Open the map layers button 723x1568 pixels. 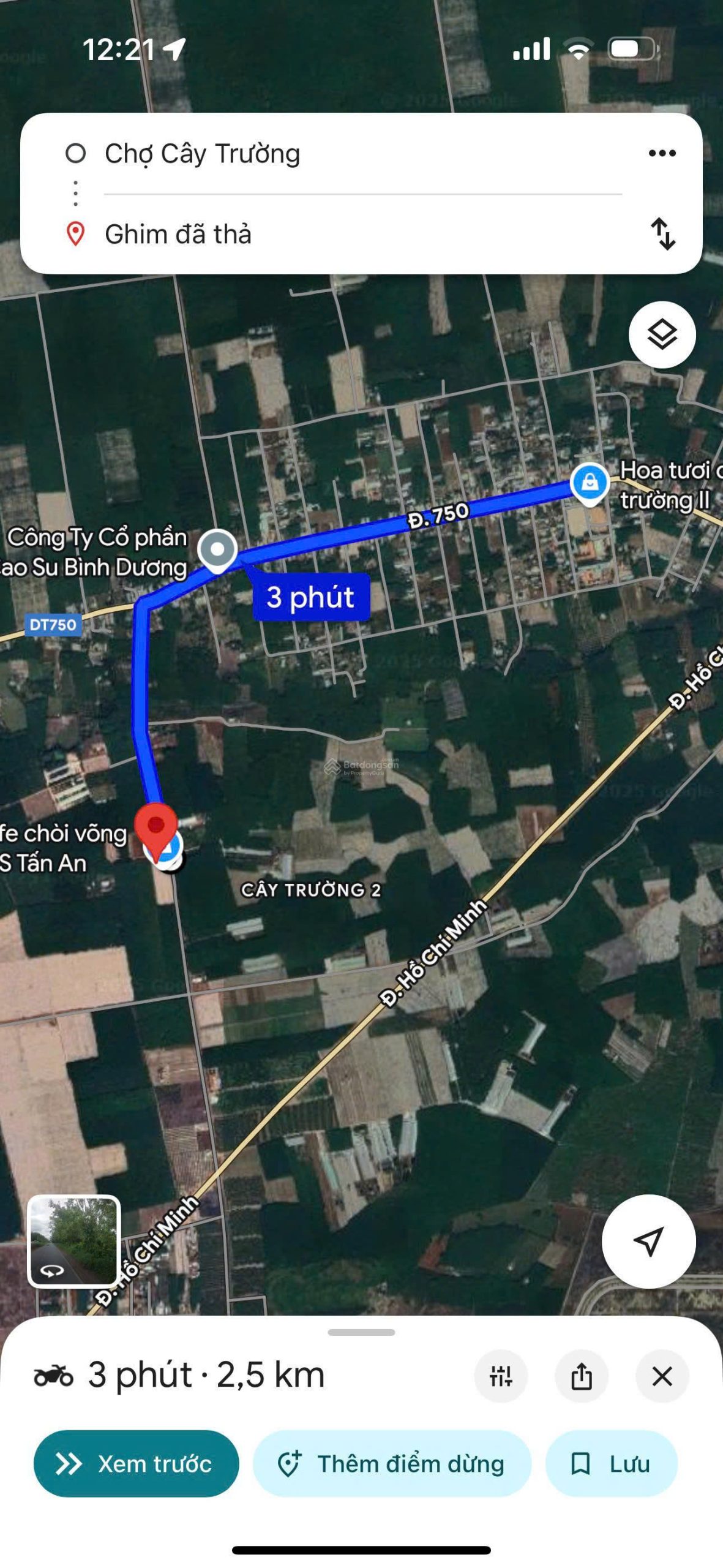[x=662, y=334]
